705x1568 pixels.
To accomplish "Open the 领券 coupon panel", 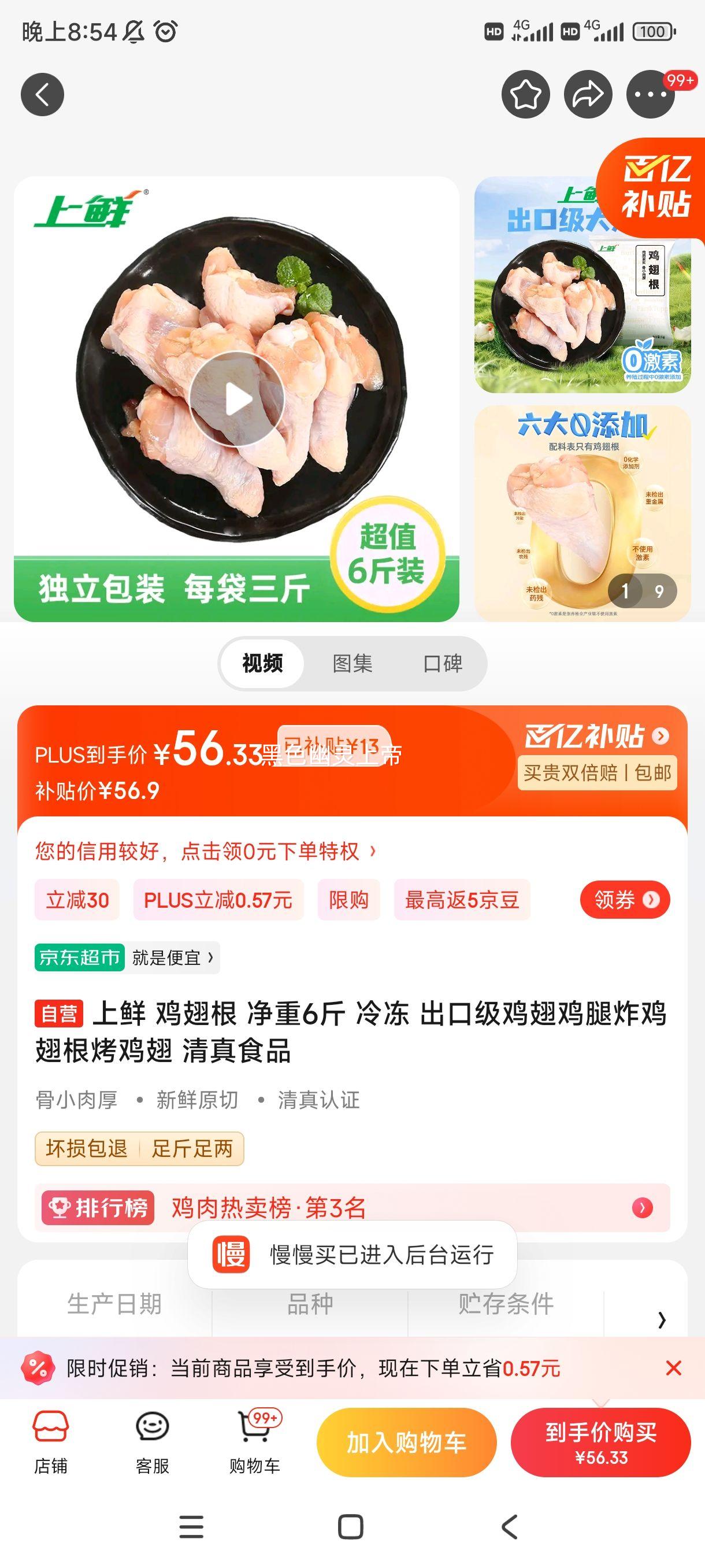I will tap(625, 900).
